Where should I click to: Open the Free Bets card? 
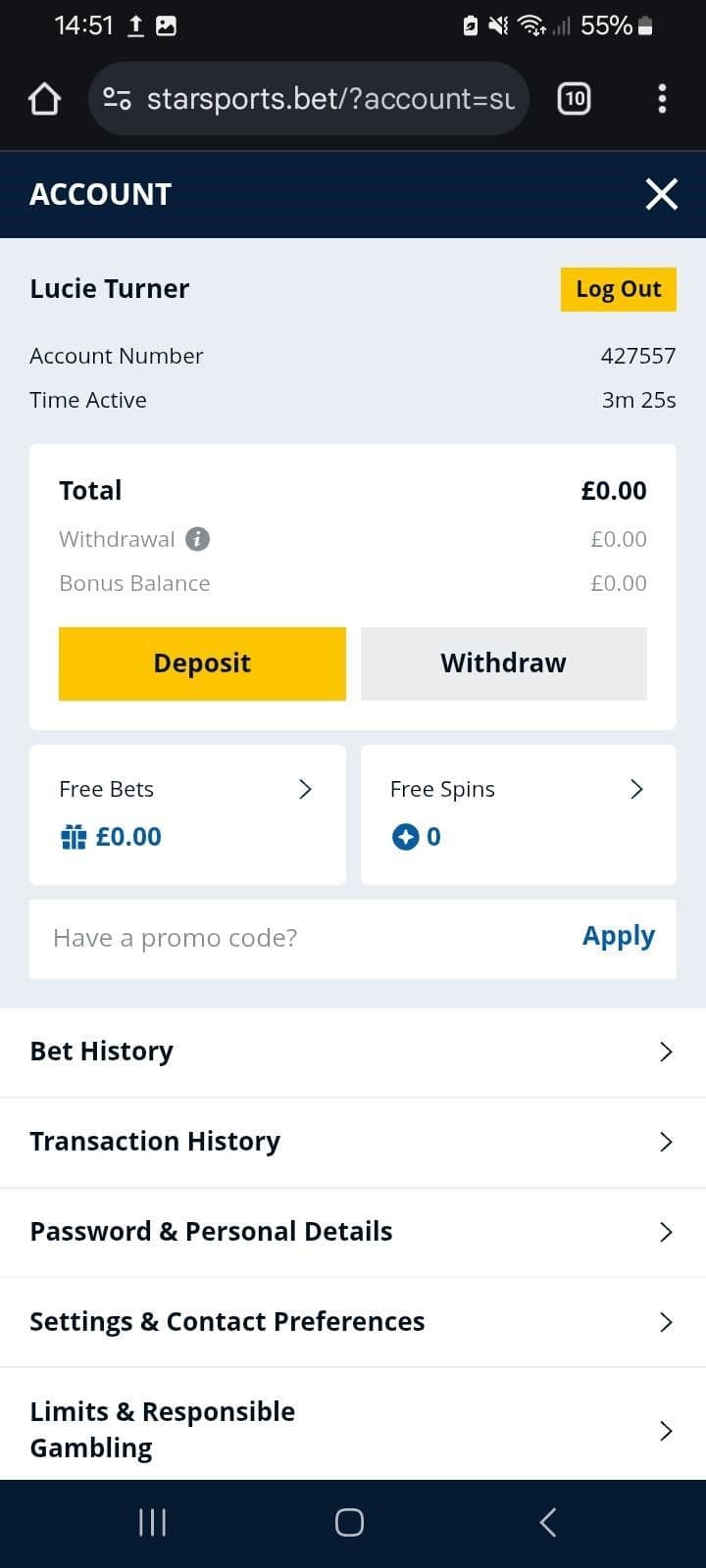pos(187,813)
